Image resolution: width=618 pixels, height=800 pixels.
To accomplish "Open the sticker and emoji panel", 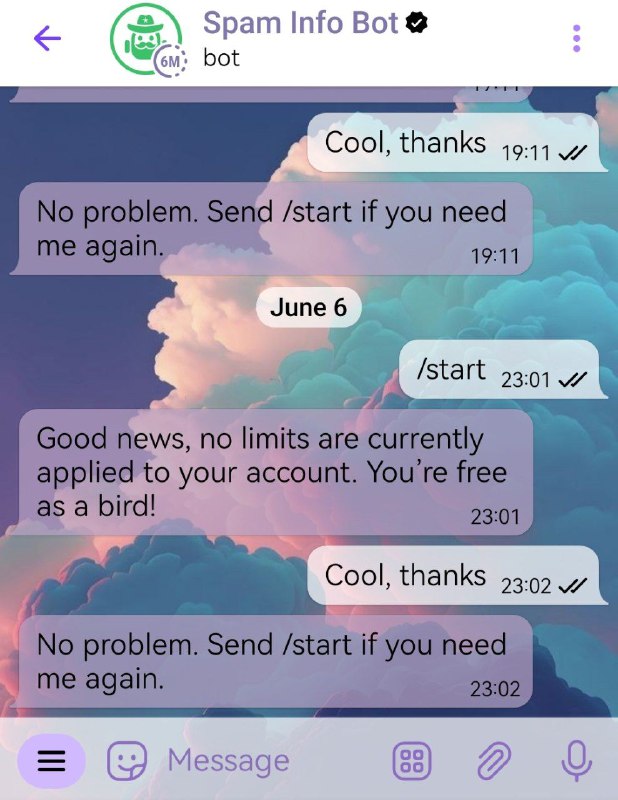I will point(127,761).
